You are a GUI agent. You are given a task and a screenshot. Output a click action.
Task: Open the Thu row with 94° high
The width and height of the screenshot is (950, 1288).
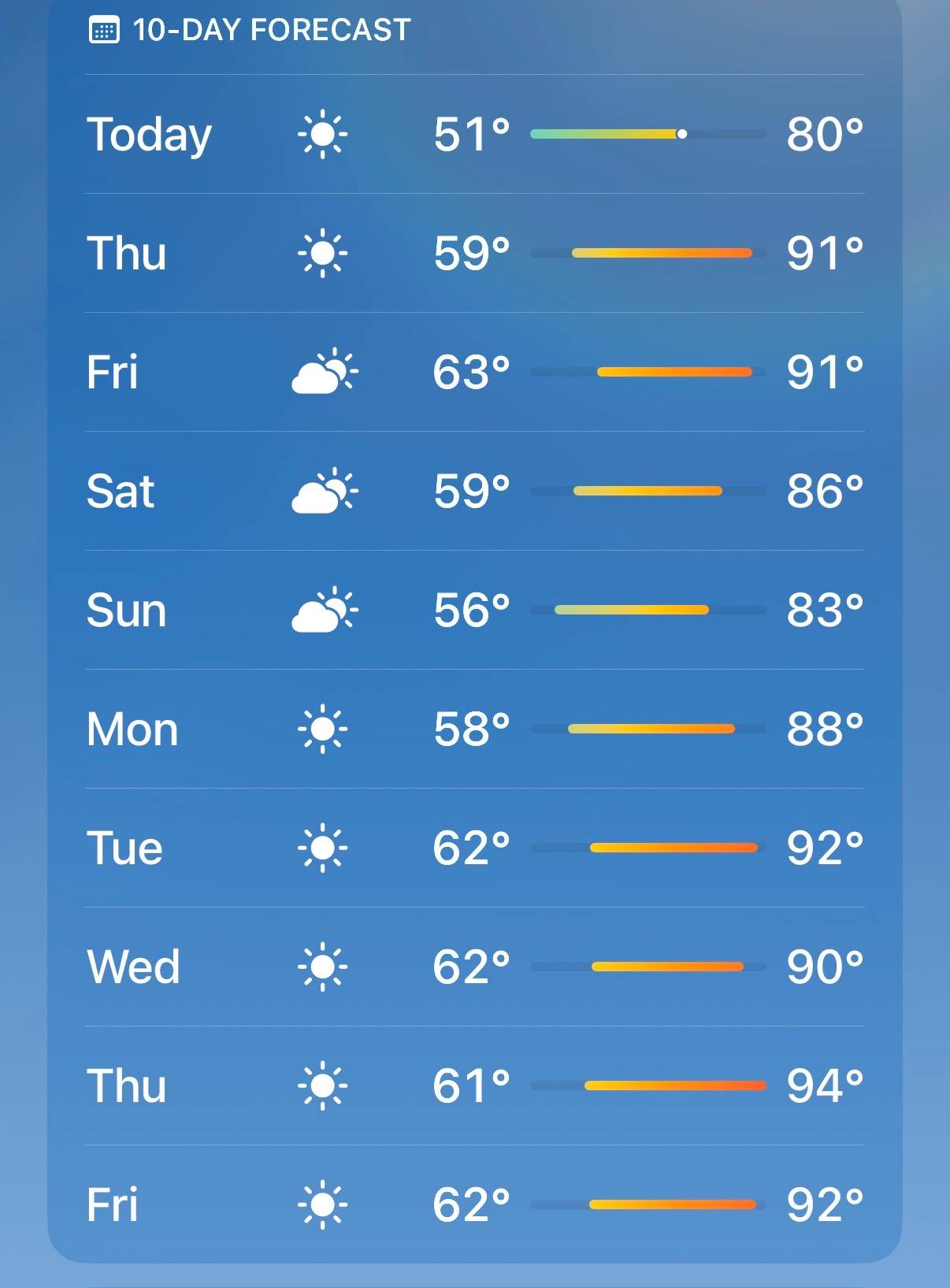[475, 1086]
